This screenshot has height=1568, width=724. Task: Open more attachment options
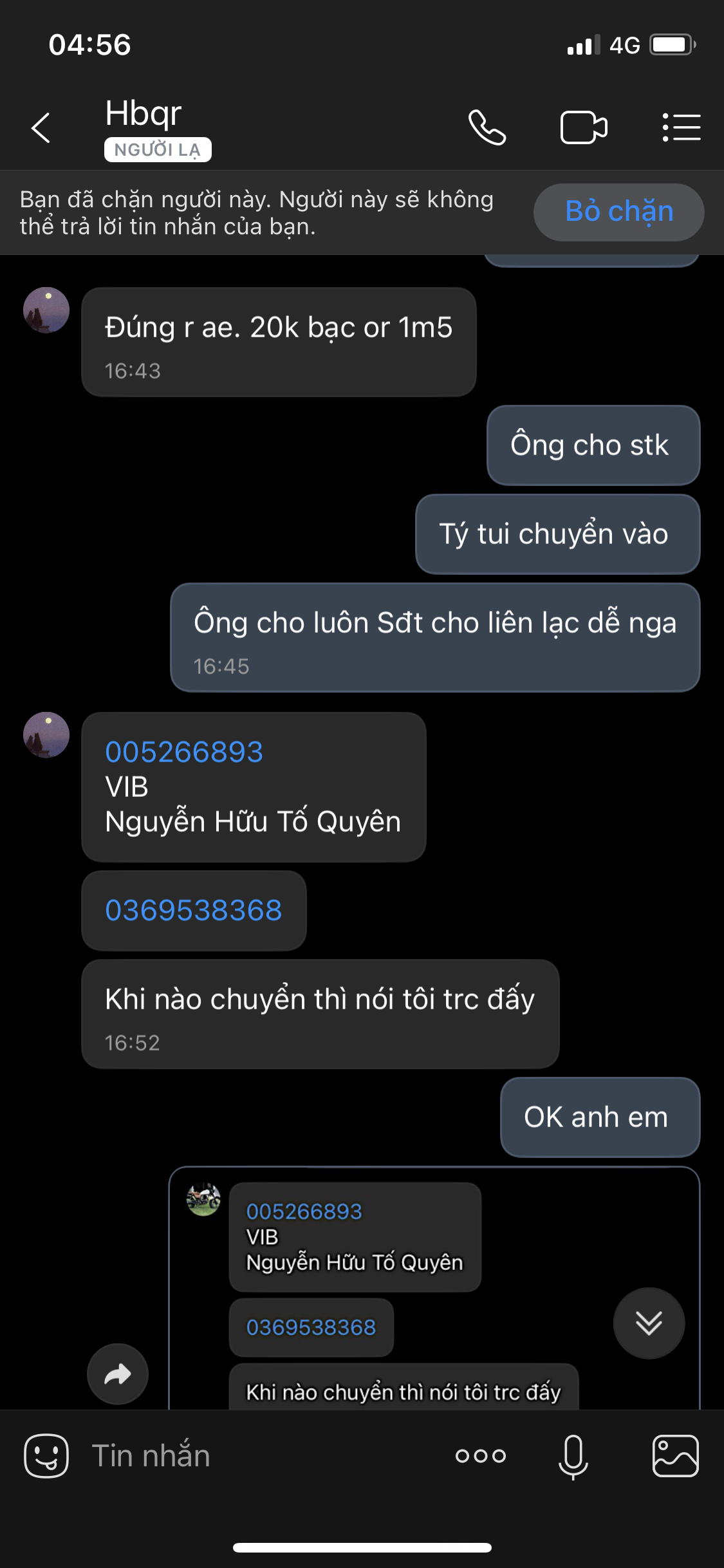pos(481,1456)
